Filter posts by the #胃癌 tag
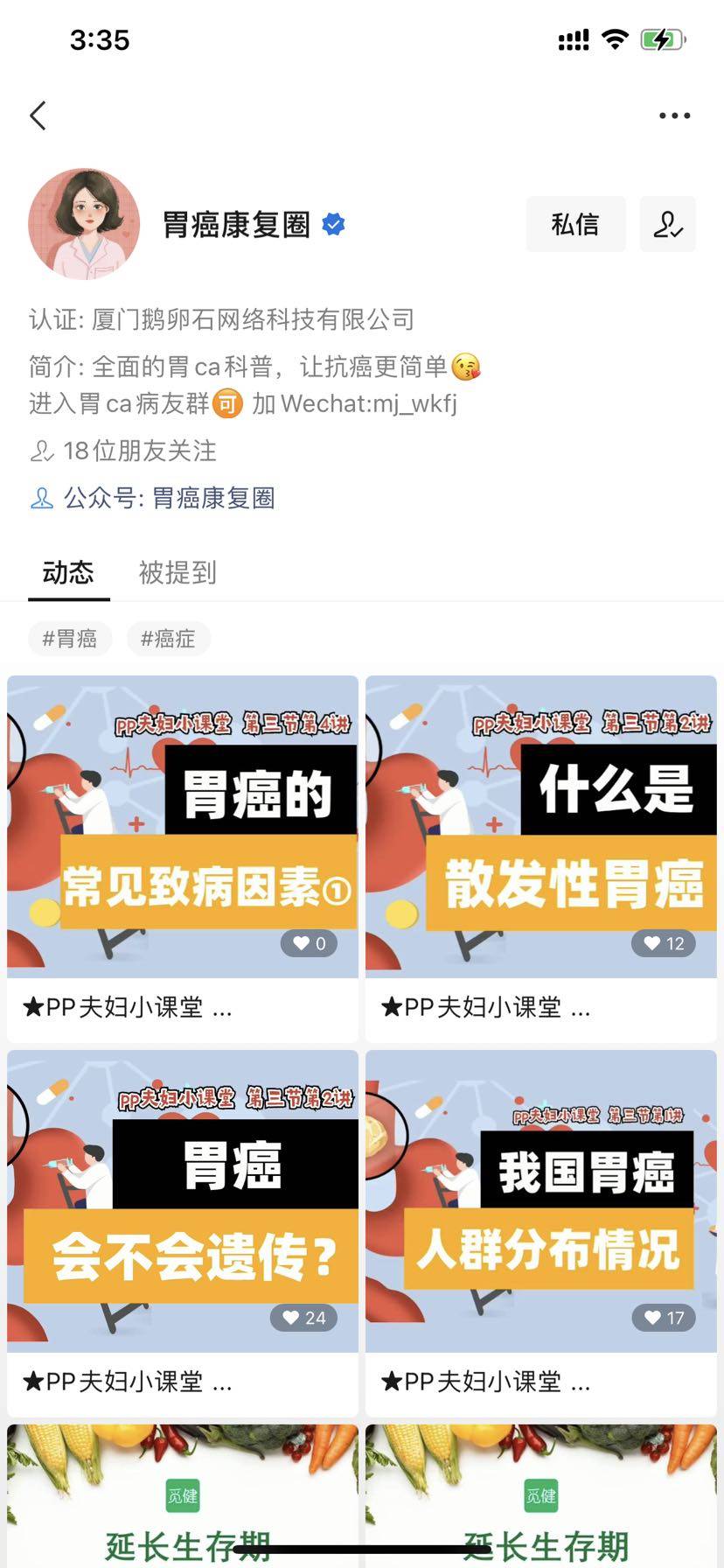724x1568 pixels. click(x=70, y=639)
